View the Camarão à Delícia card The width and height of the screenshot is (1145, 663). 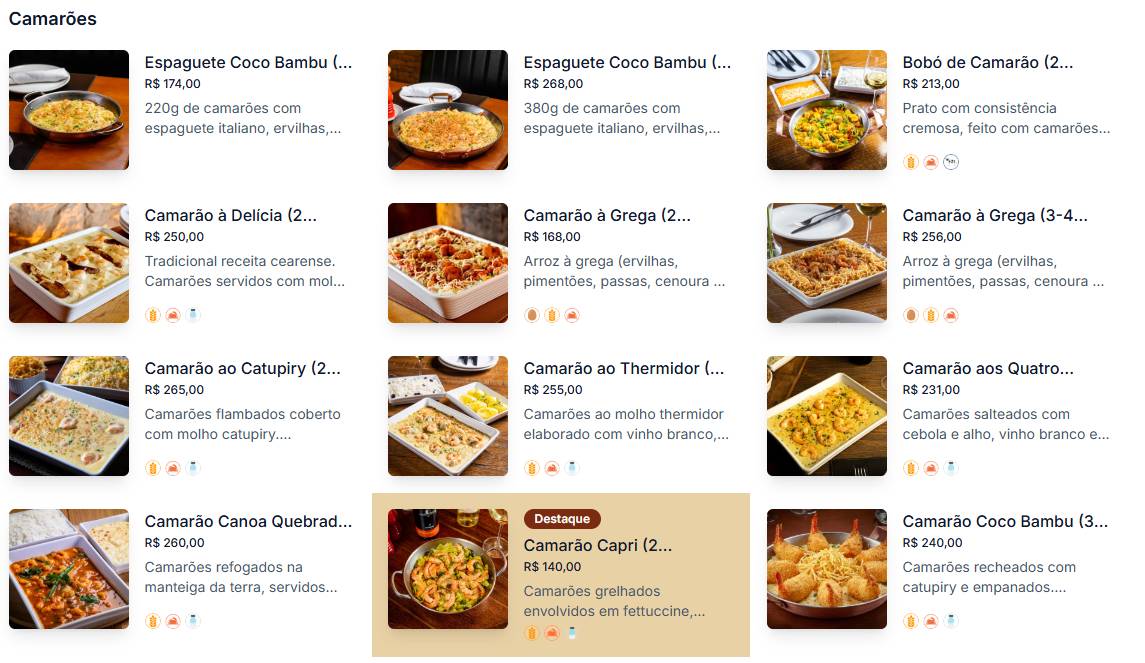230,216
